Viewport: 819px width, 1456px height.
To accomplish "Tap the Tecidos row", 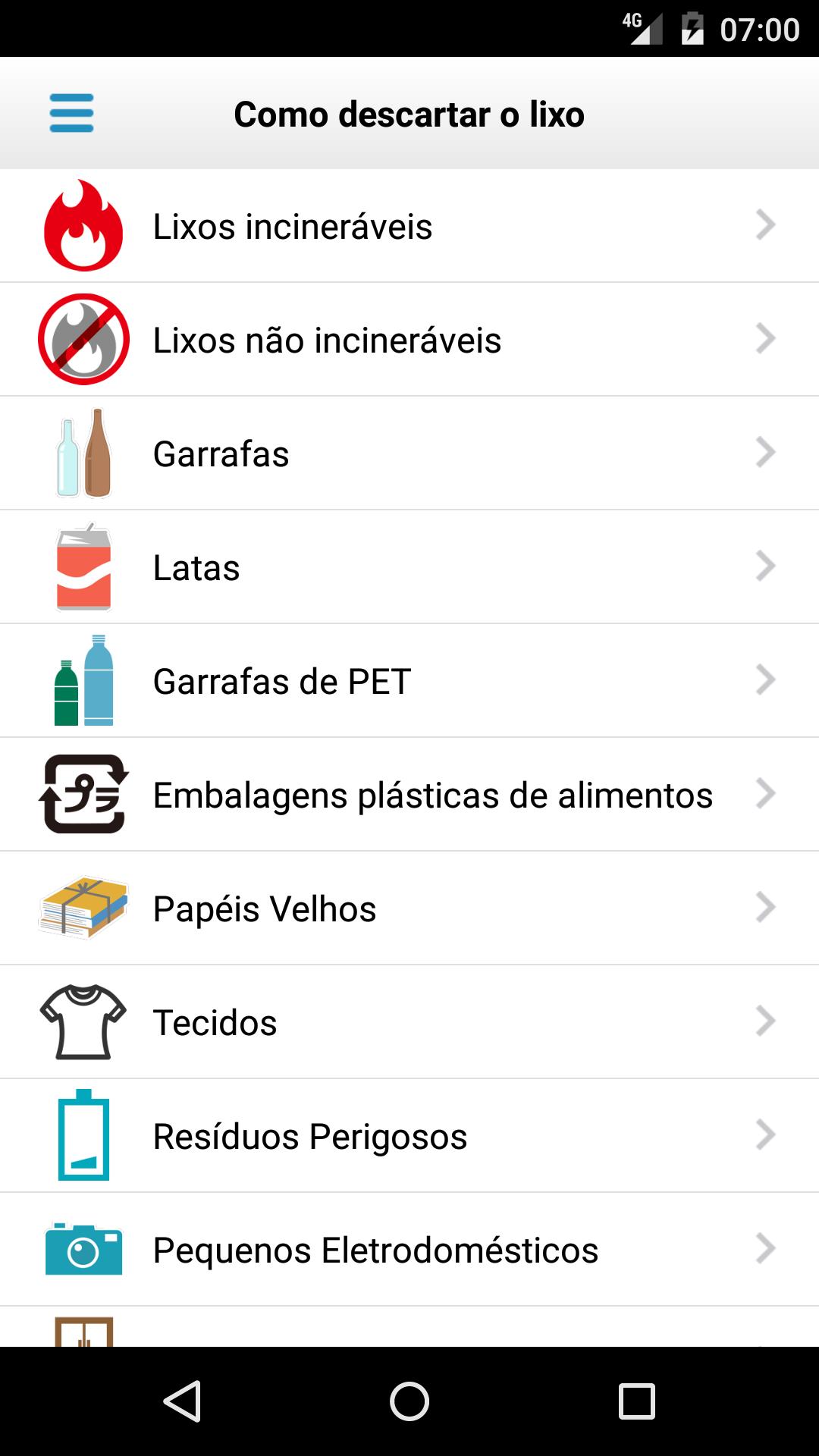I will pos(409,1021).
